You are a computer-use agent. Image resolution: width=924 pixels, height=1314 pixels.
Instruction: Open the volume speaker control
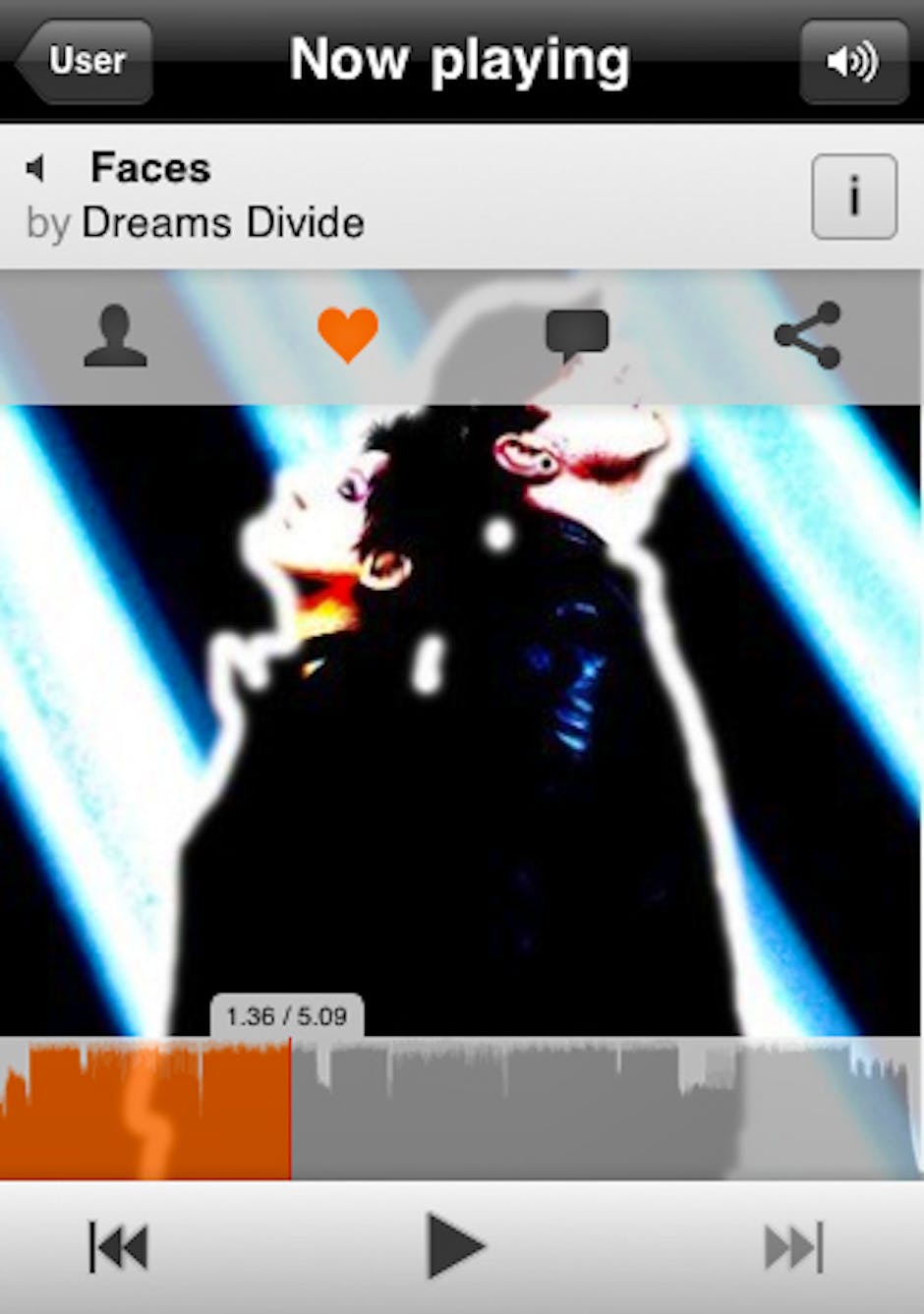coord(852,61)
